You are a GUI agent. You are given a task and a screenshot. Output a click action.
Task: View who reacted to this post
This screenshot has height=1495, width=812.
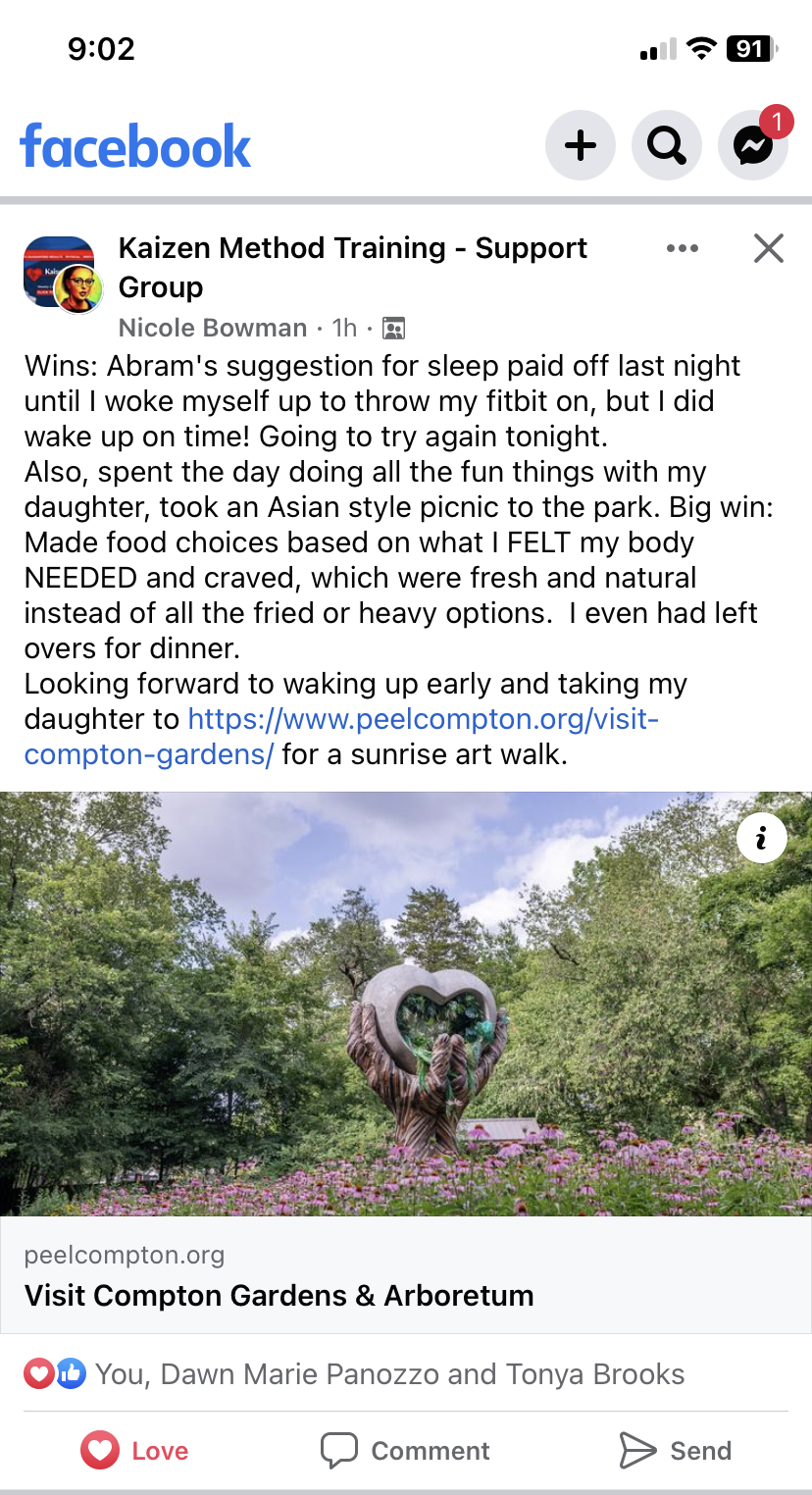pos(389,1374)
